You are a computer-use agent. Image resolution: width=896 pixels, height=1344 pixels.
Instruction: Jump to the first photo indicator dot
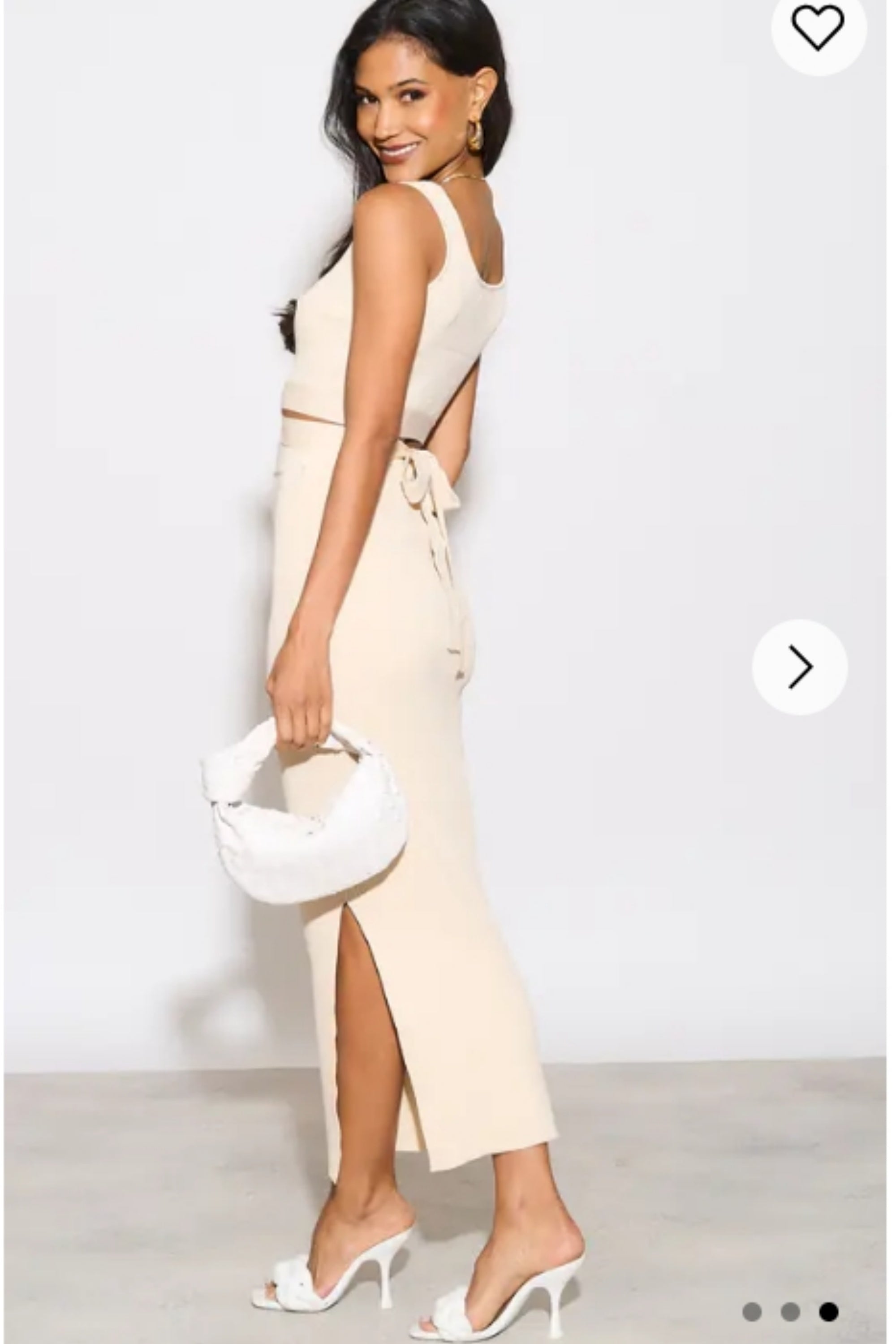point(752,1296)
